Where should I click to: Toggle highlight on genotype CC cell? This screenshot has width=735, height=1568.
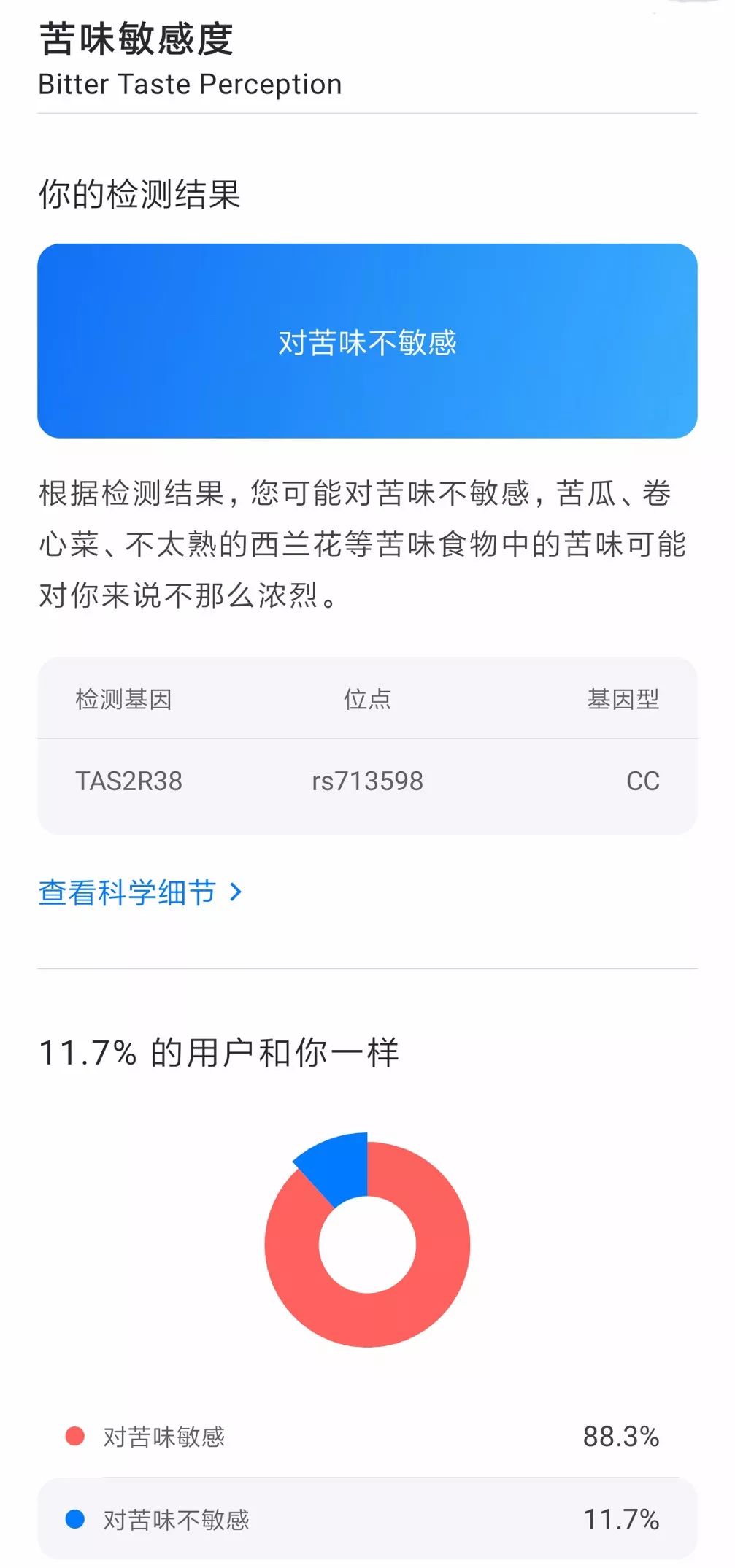(x=644, y=781)
